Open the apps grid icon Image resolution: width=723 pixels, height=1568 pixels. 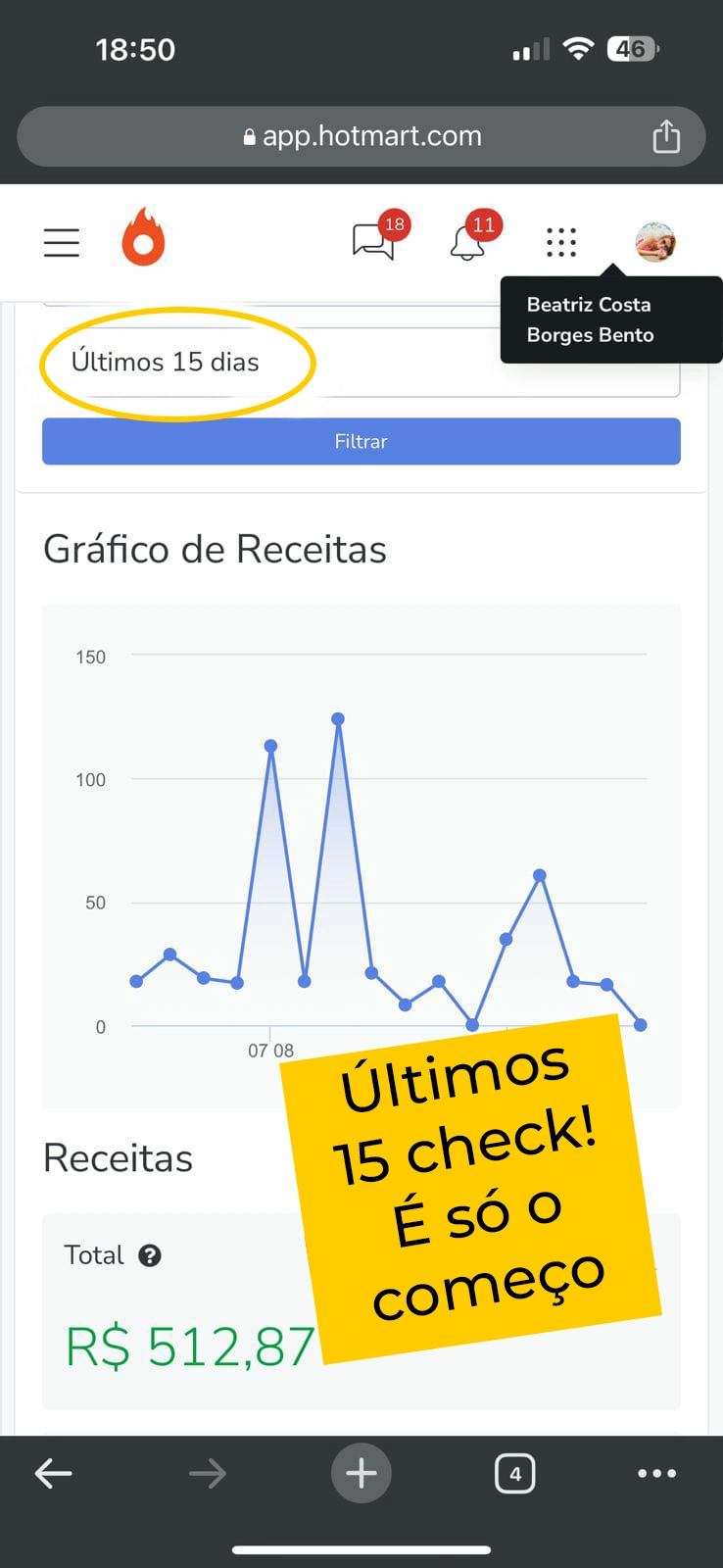coord(560,242)
